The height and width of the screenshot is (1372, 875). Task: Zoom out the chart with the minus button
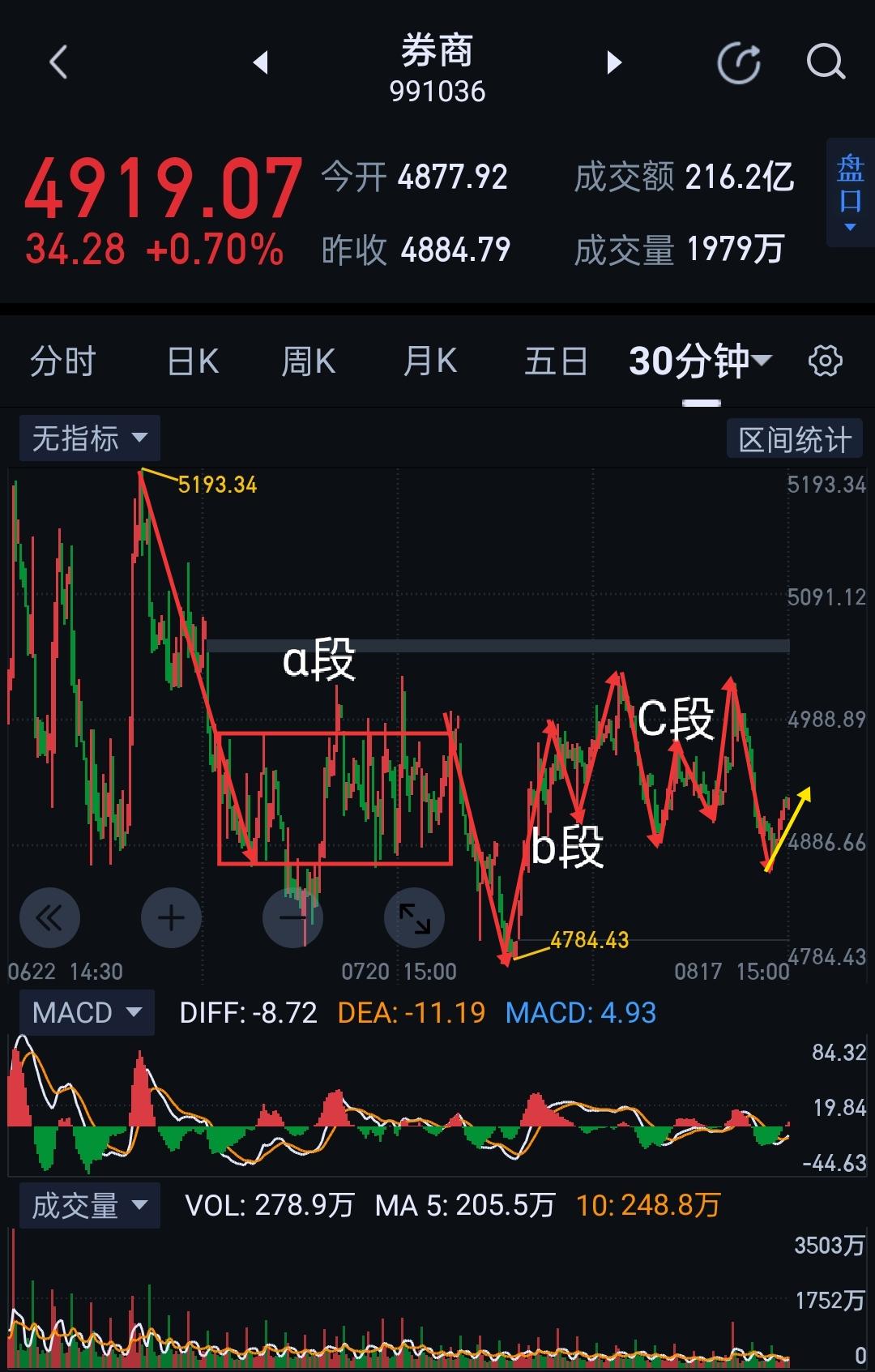click(292, 918)
